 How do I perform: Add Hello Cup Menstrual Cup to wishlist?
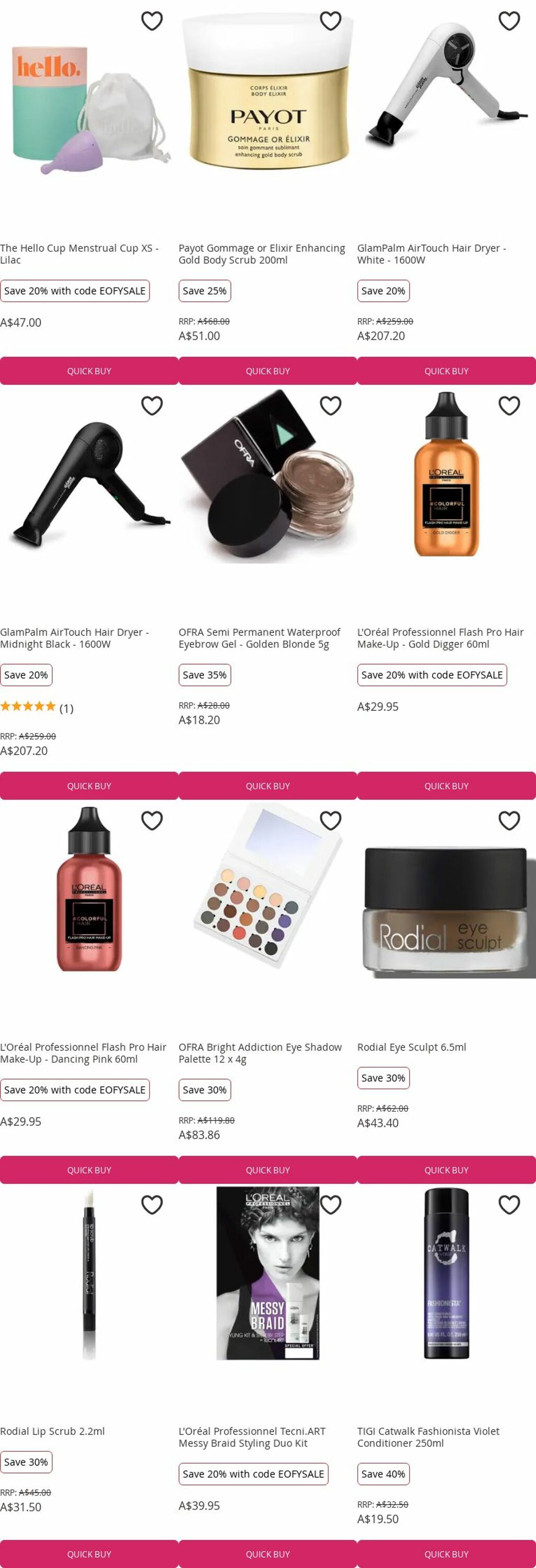(x=152, y=21)
